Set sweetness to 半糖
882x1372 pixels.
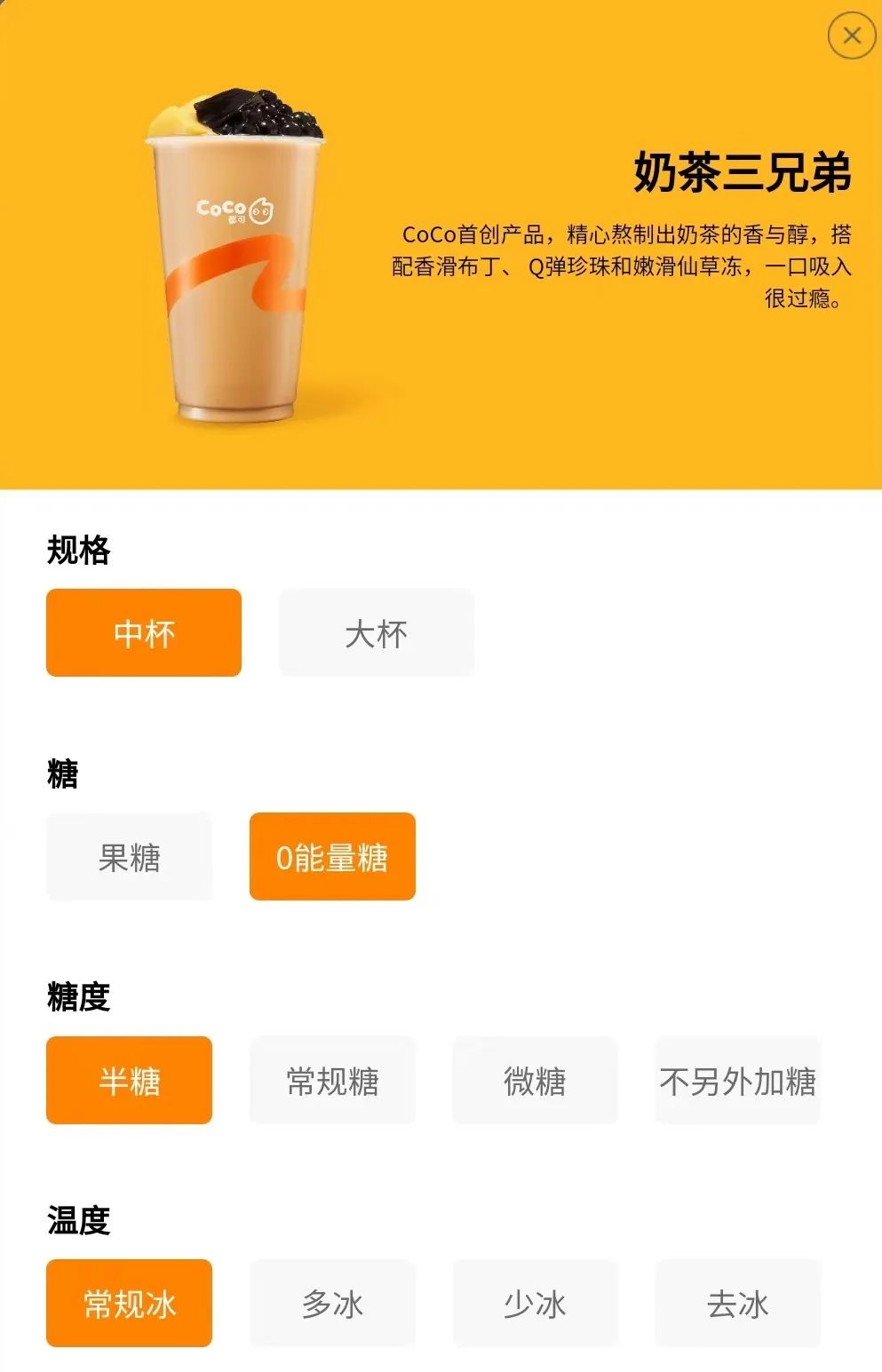point(130,1081)
